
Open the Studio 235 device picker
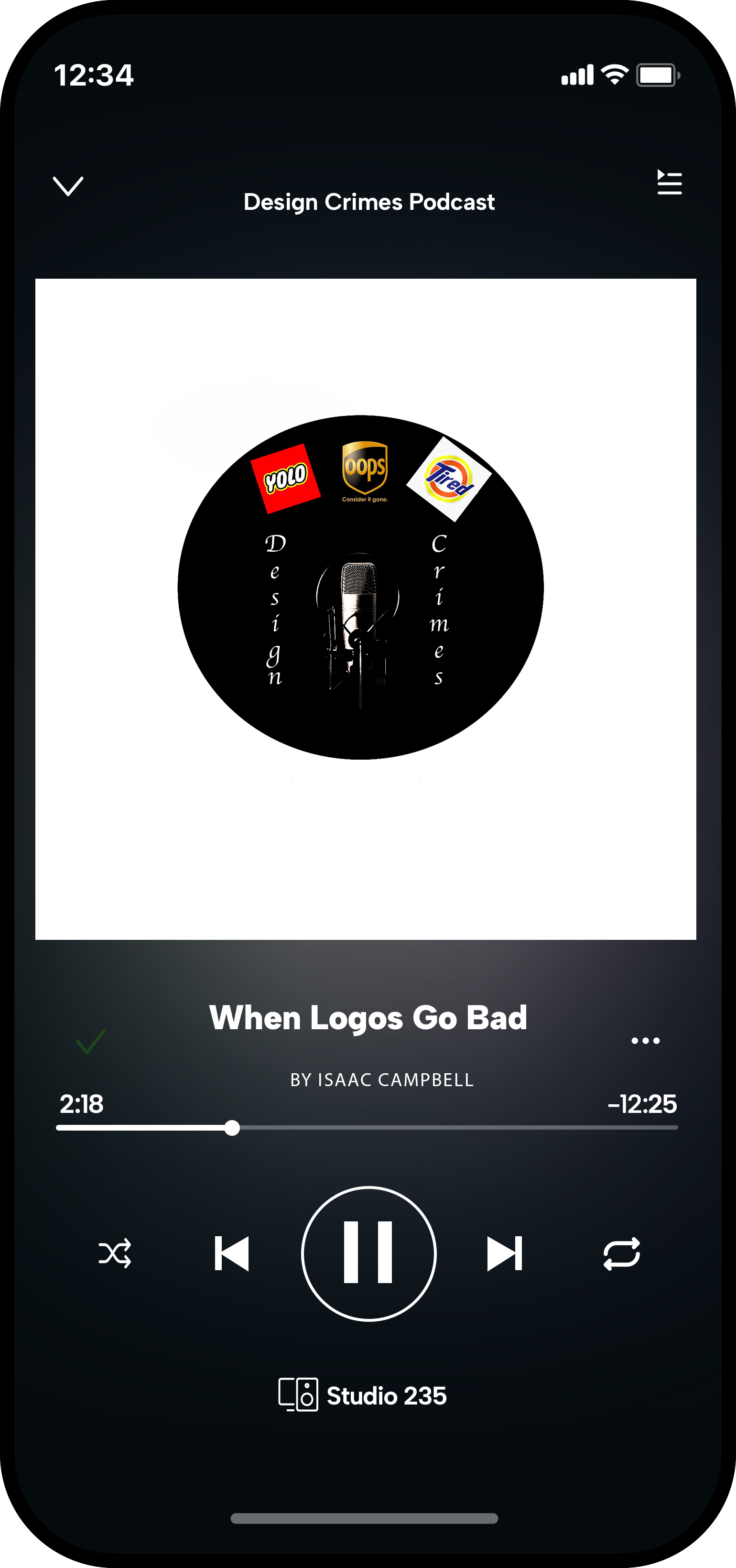(x=363, y=1395)
